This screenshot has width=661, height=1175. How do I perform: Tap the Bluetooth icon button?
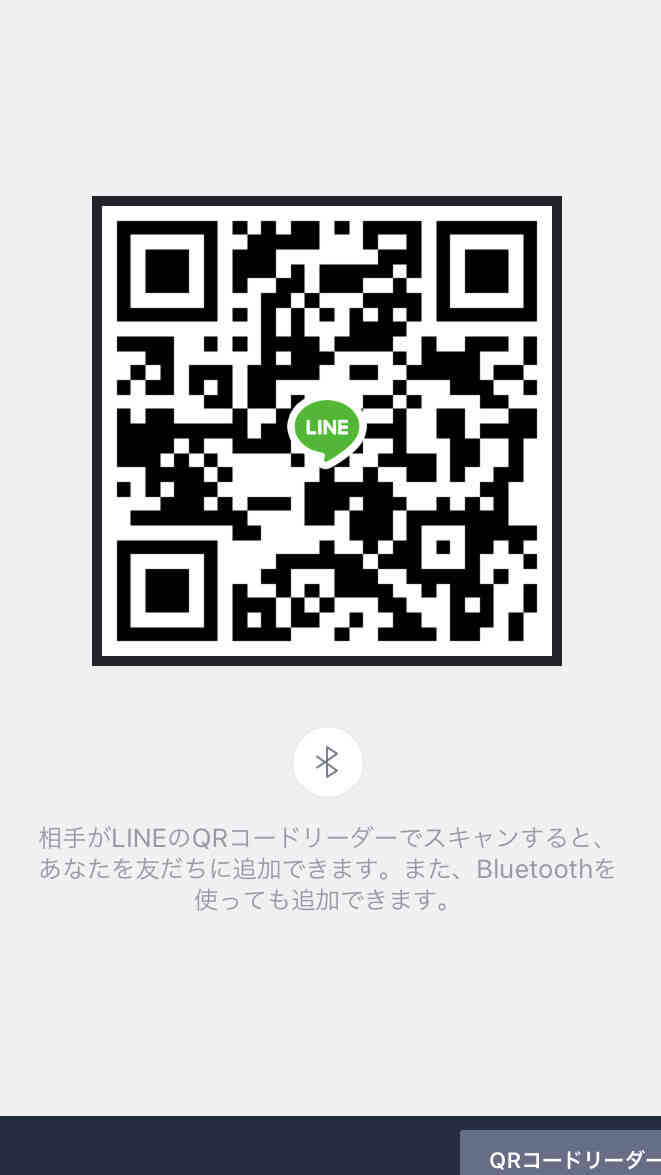tap(328, 762)
